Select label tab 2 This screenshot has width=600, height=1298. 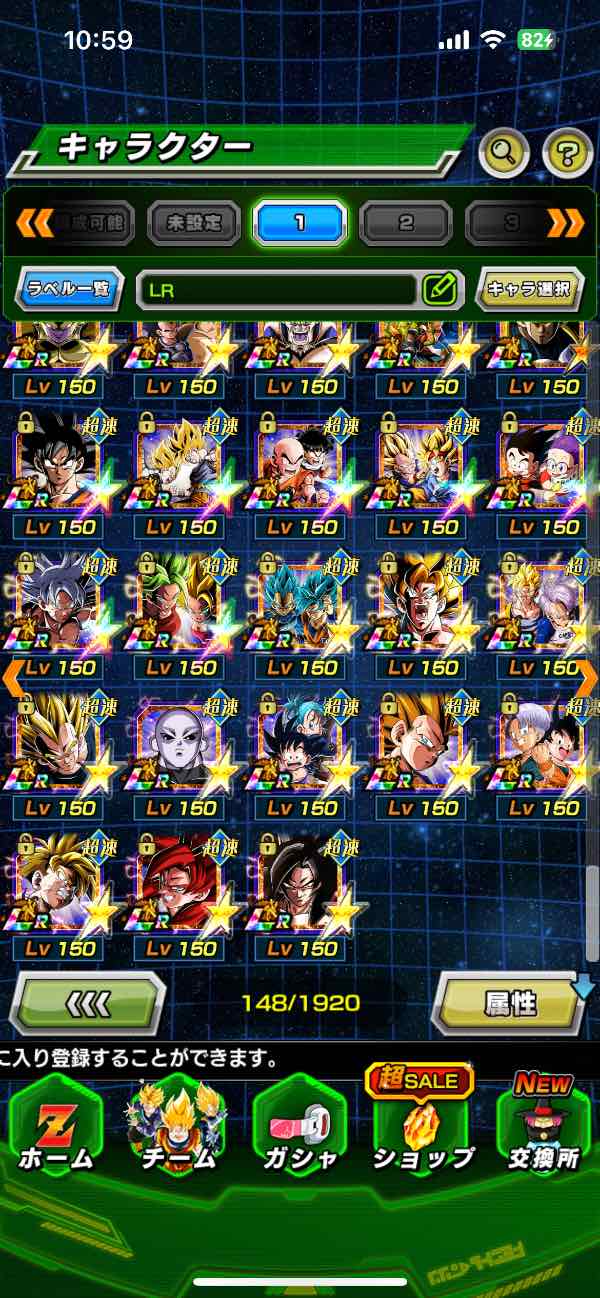tap(406, 222)
